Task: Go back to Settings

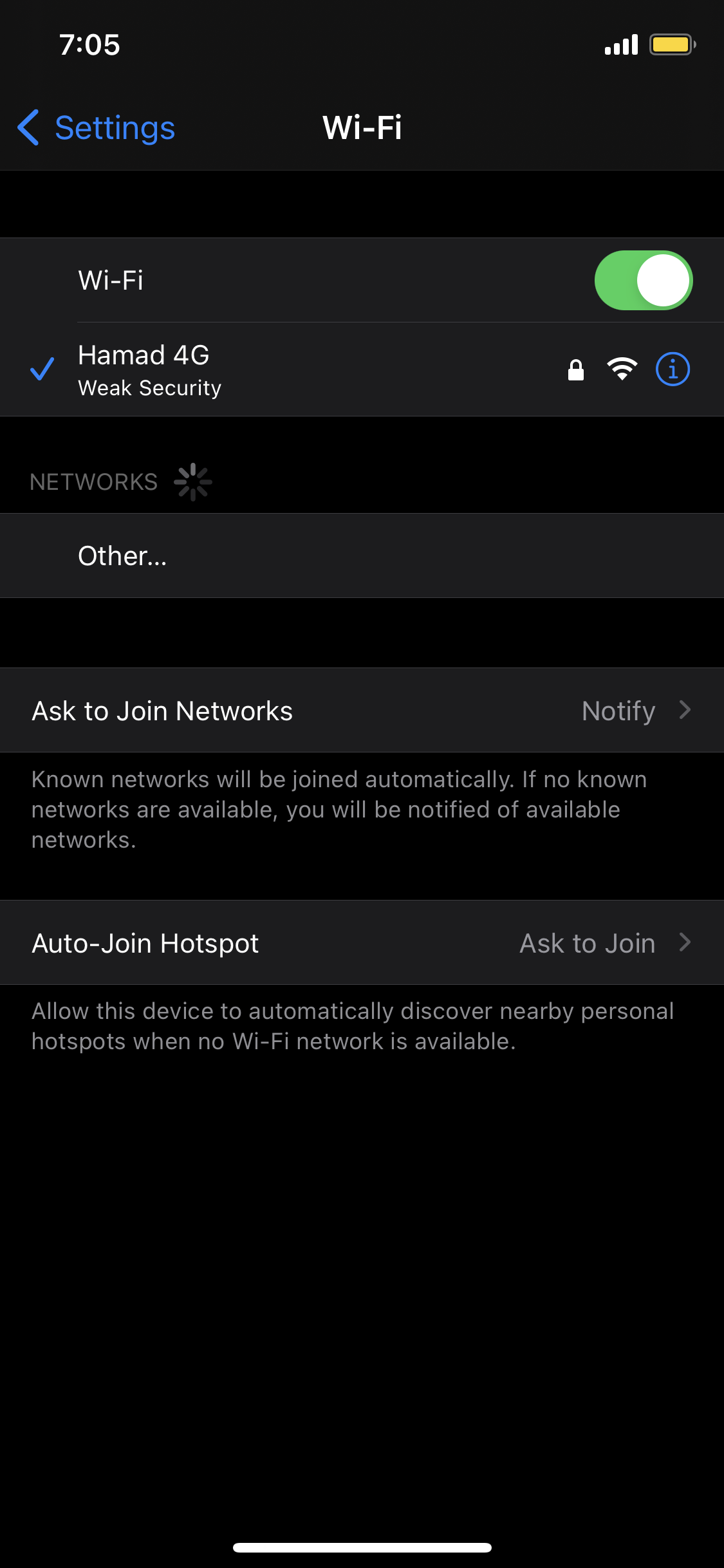Action: tap(96, 127)
